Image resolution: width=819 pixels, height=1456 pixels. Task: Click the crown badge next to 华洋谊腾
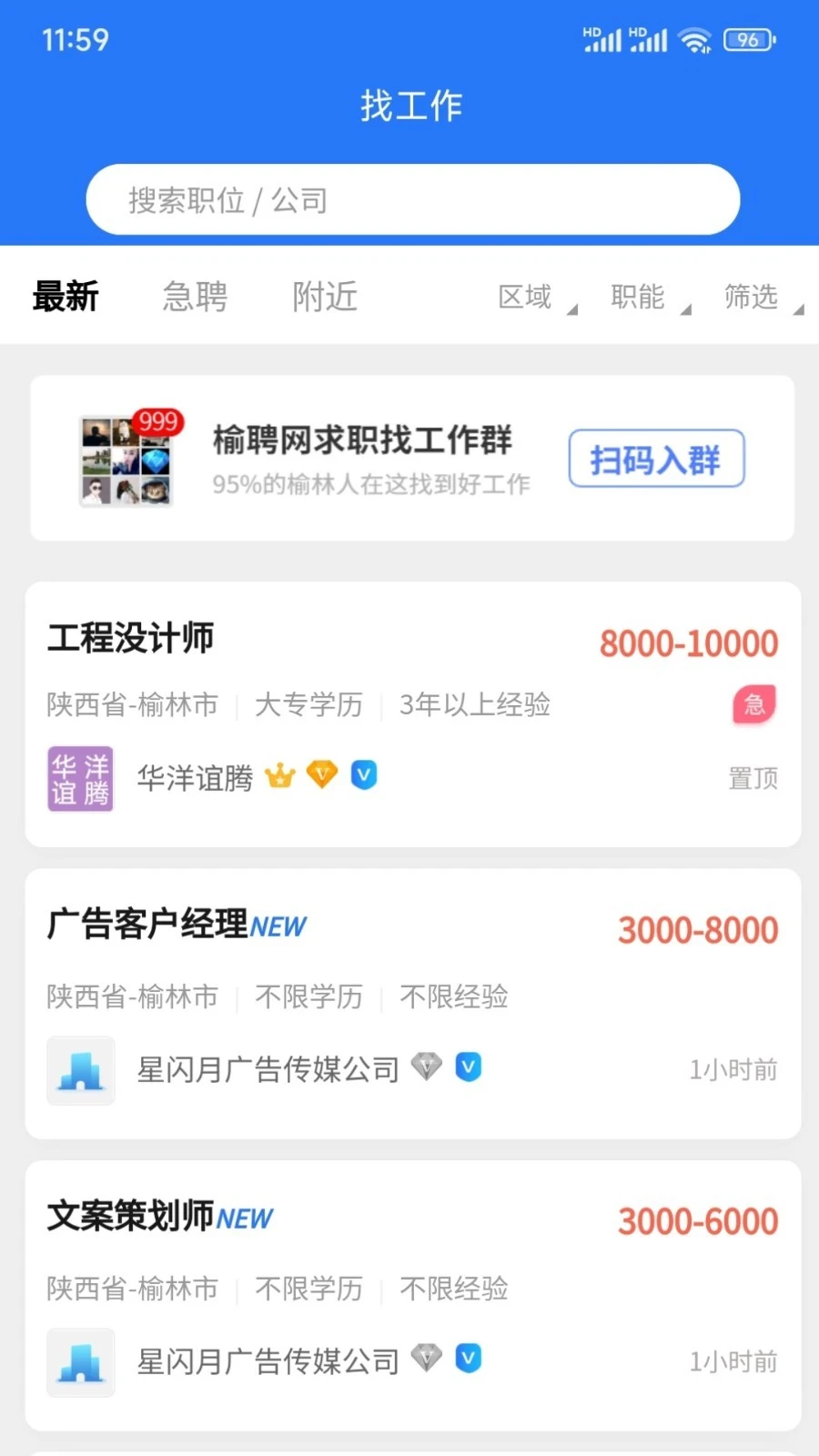click(280, 774)
